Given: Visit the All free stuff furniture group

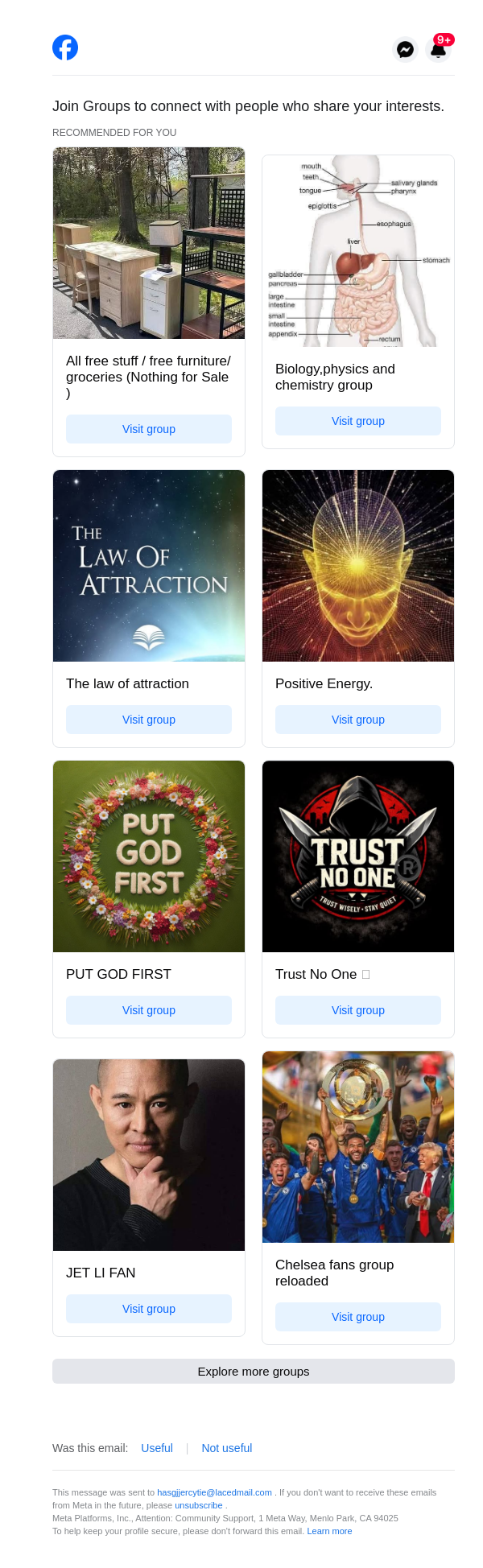Looking at the screenshot, I should click(149, 429).
